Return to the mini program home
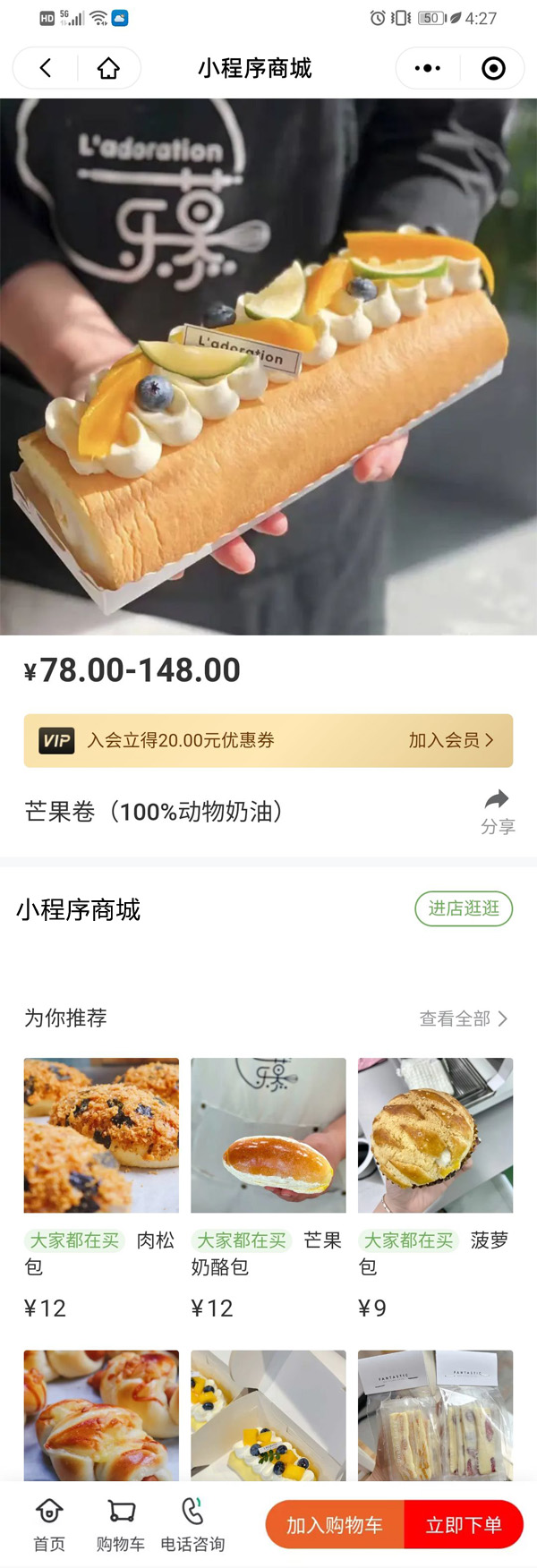This screenshot has width=537, height=1568. tap(108, 68)
